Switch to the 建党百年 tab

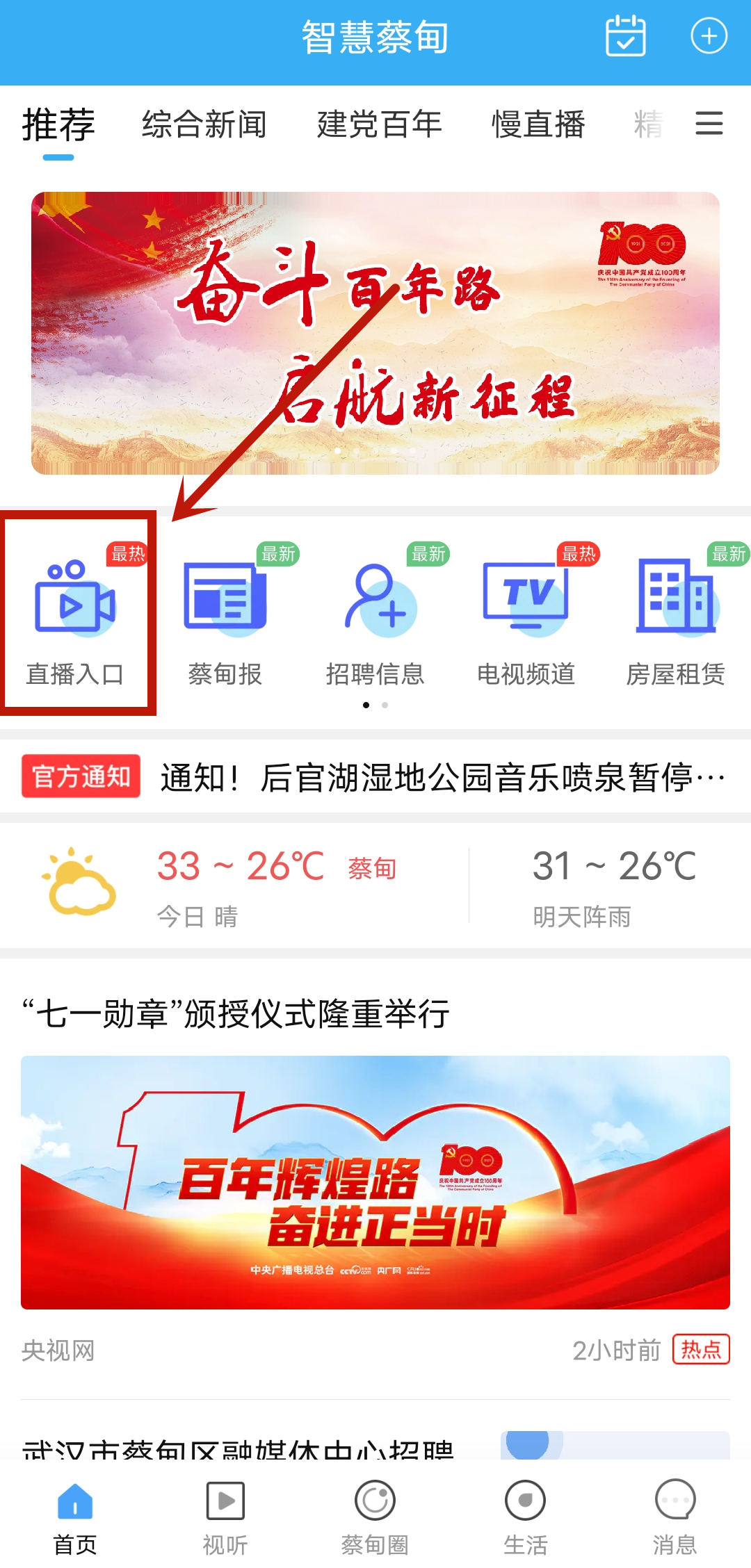(x=379, y=125)
